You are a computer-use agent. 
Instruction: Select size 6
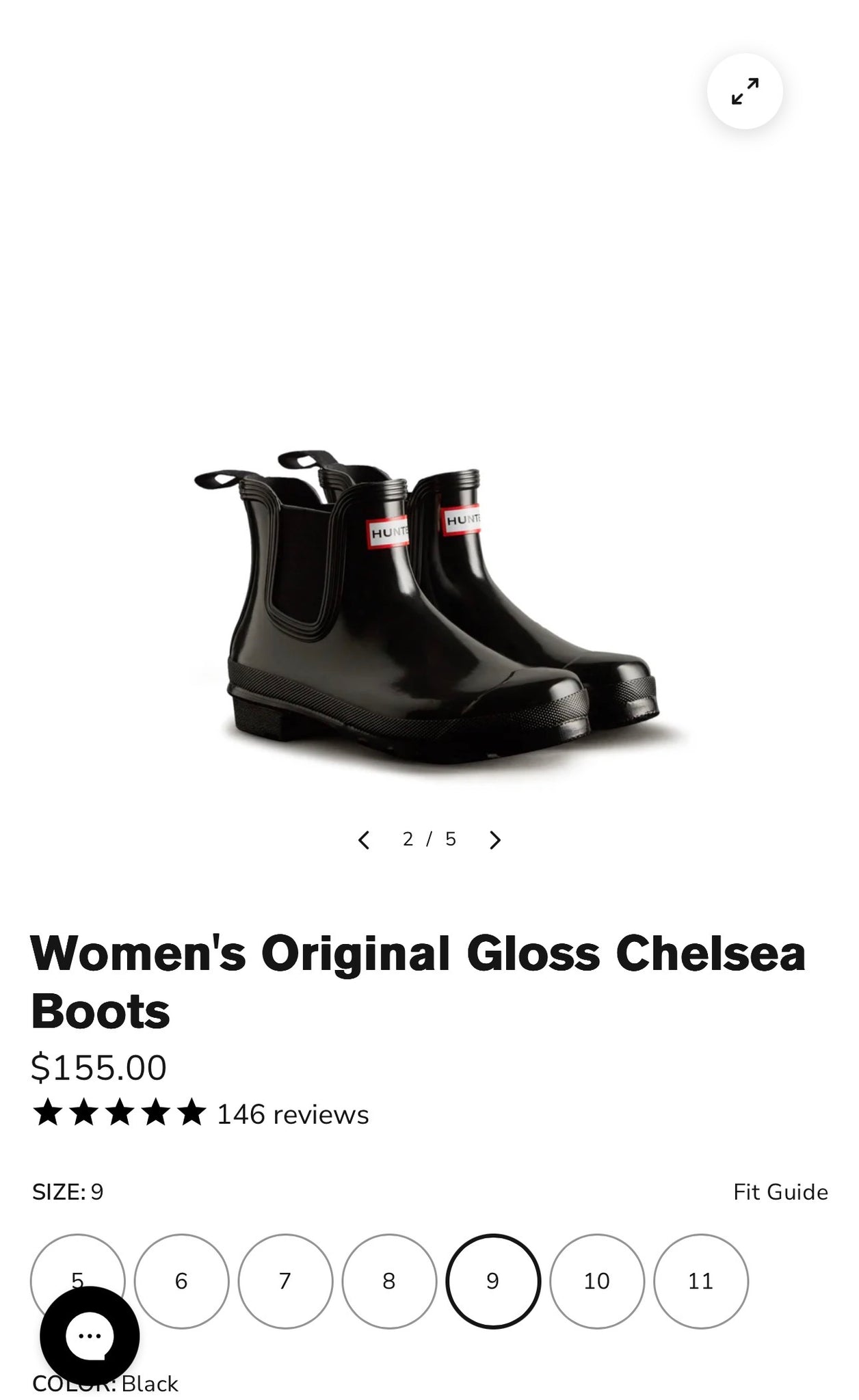pyautogui.click(x=181, y=1281)
